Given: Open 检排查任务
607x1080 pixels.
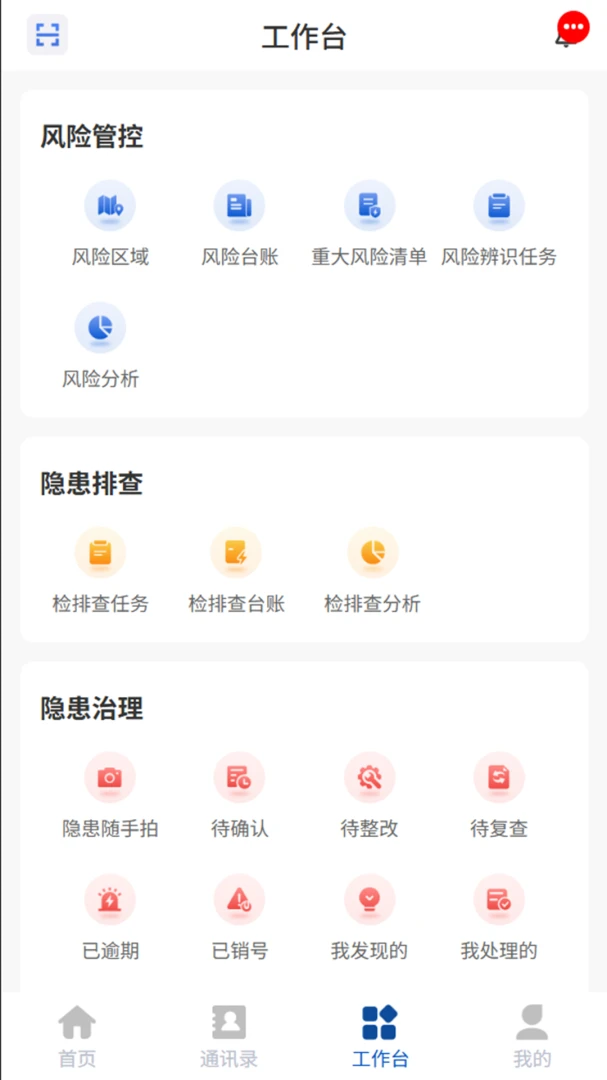Looking at the screenshot, I should [x=101, y=571].
